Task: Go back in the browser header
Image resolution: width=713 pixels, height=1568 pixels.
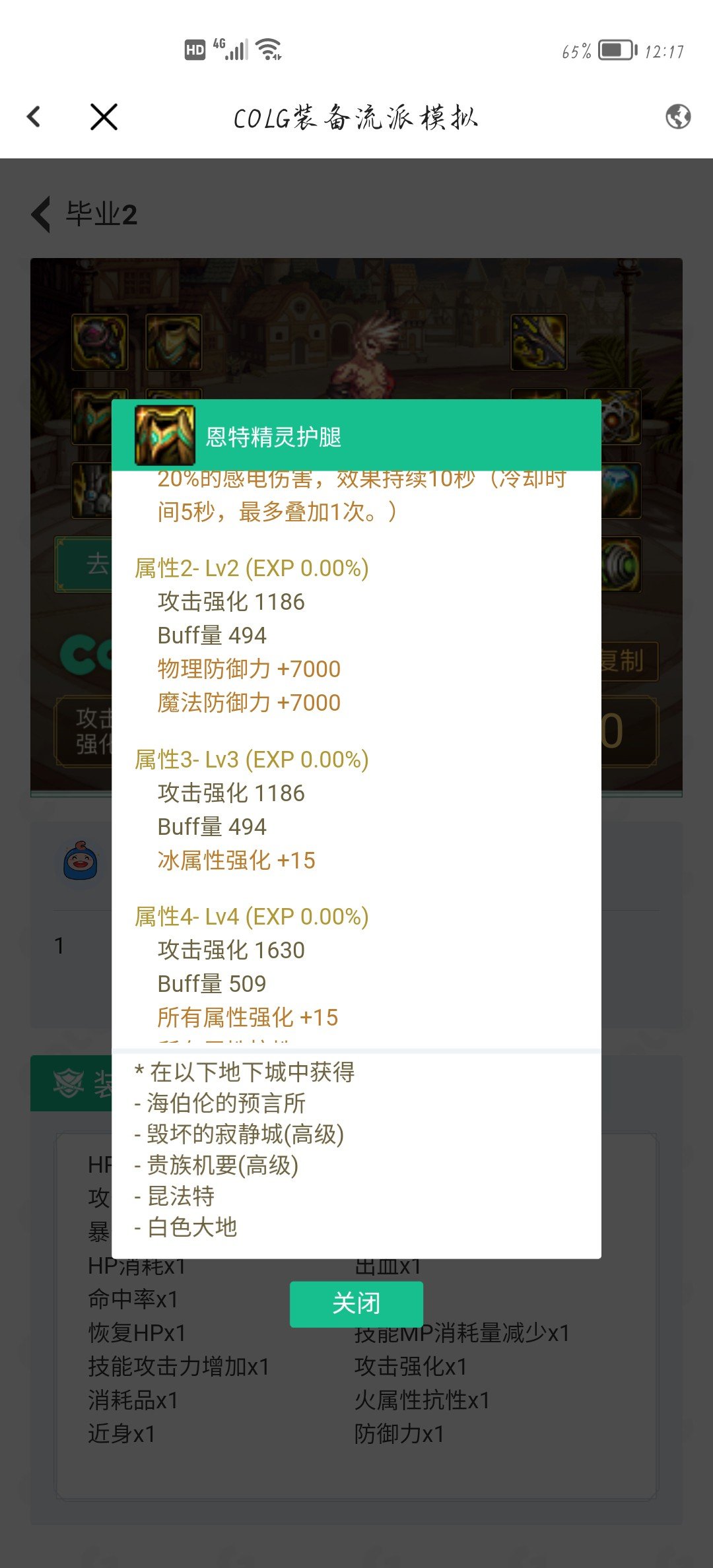Action: (34, 117)
